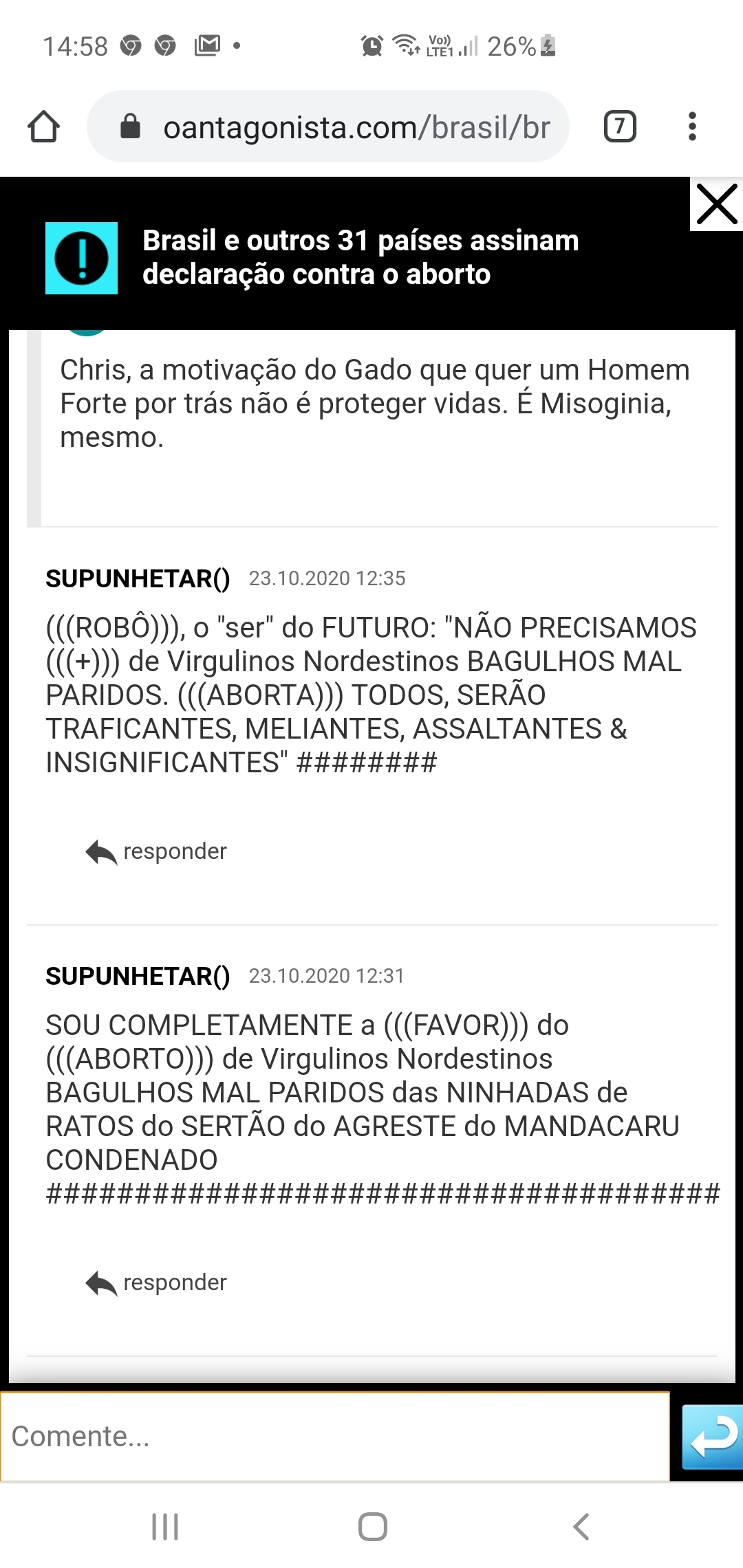Send the comment with the blue arrow button
Screen dimensions: 743x1568
point(712,1437)
